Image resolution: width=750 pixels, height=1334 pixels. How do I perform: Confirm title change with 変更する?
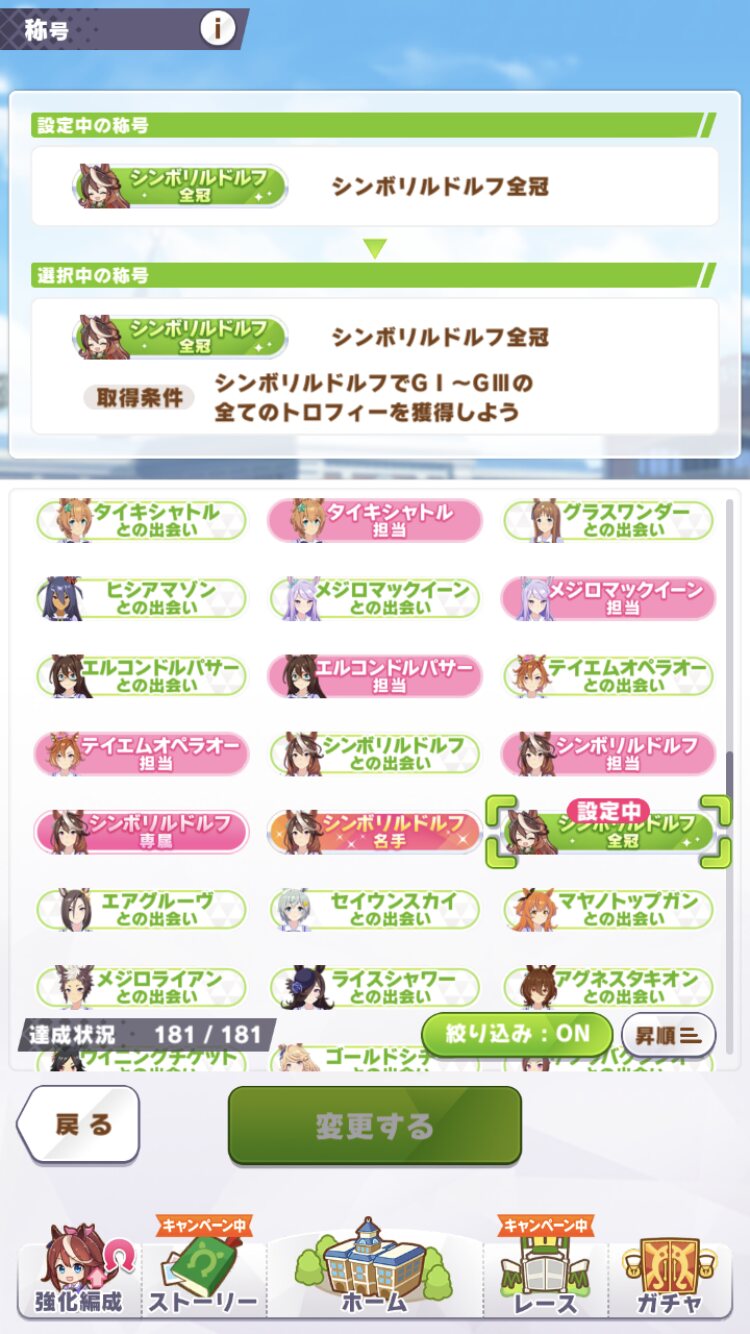[x=375, y=1125]
